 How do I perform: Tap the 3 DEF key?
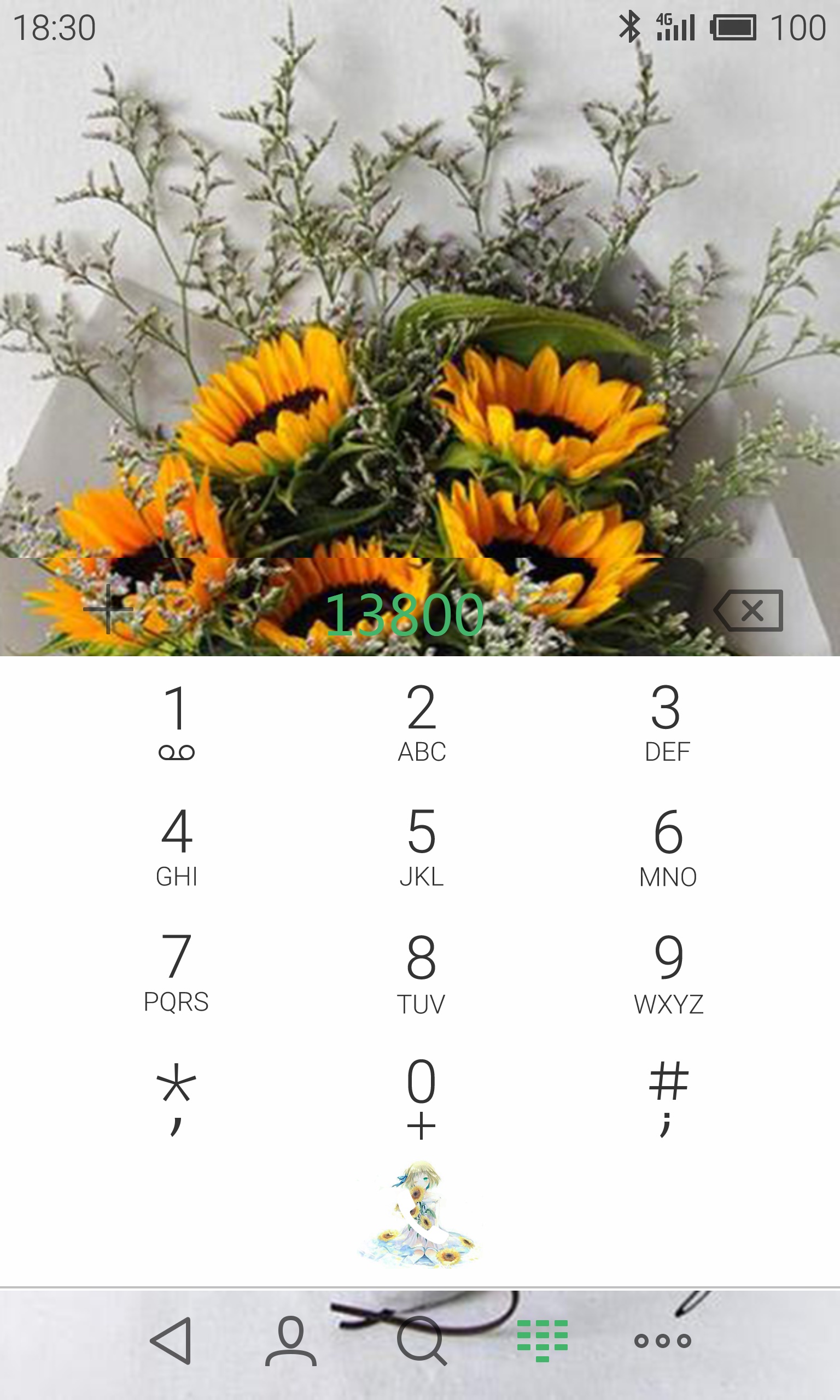pyautogui.click(x=667, y=721)
